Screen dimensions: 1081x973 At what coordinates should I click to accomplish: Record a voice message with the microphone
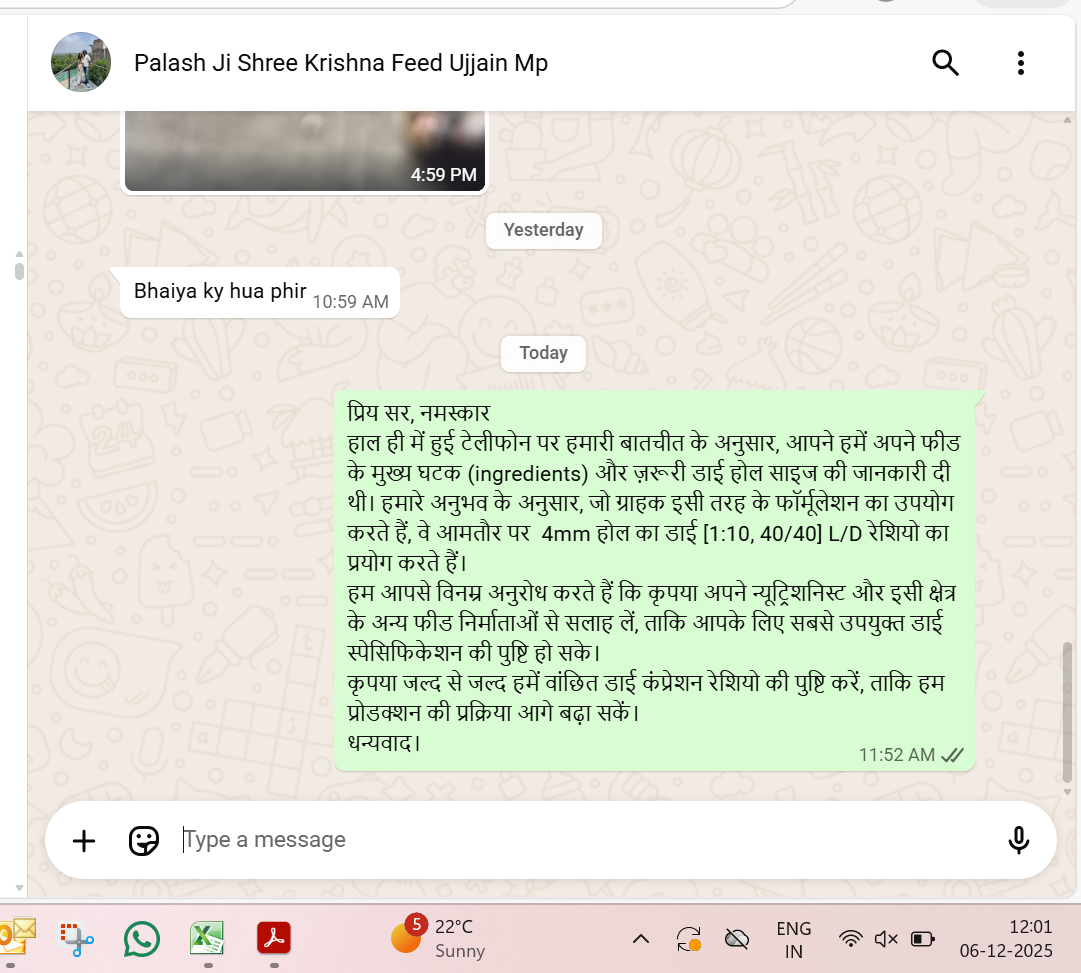1018,840
